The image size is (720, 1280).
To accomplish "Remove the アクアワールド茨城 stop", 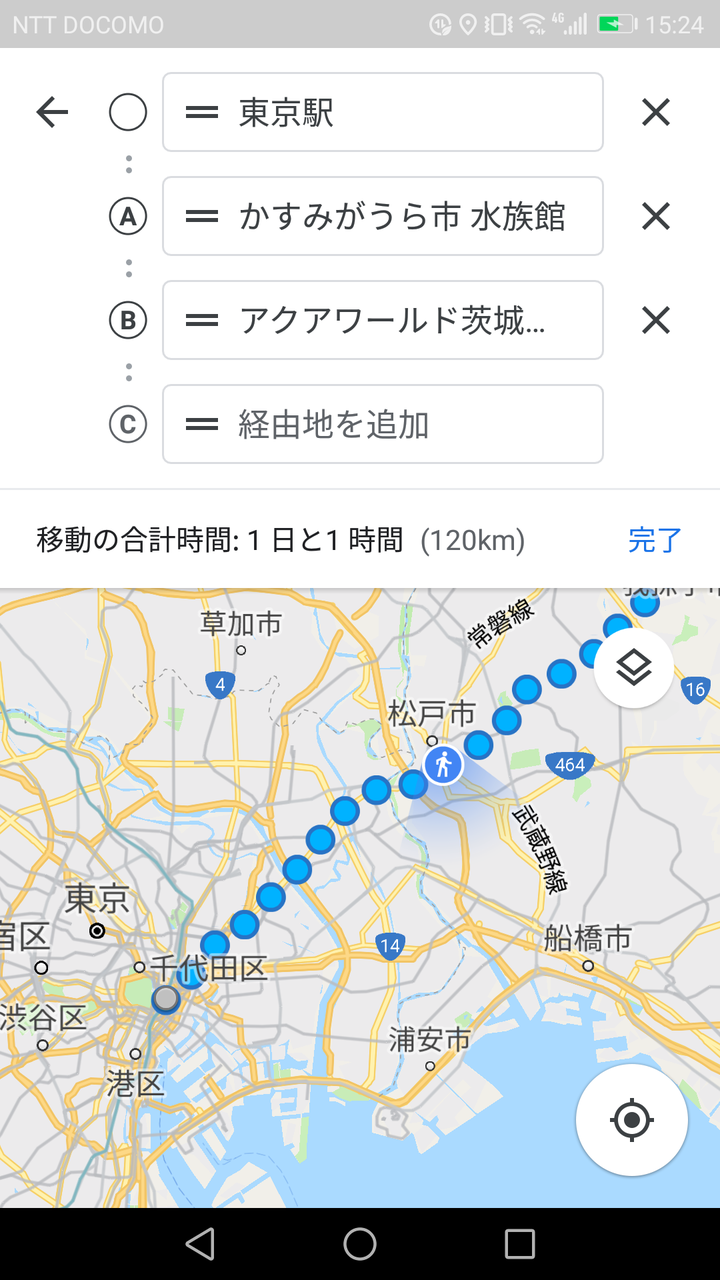I will point(655,321).
